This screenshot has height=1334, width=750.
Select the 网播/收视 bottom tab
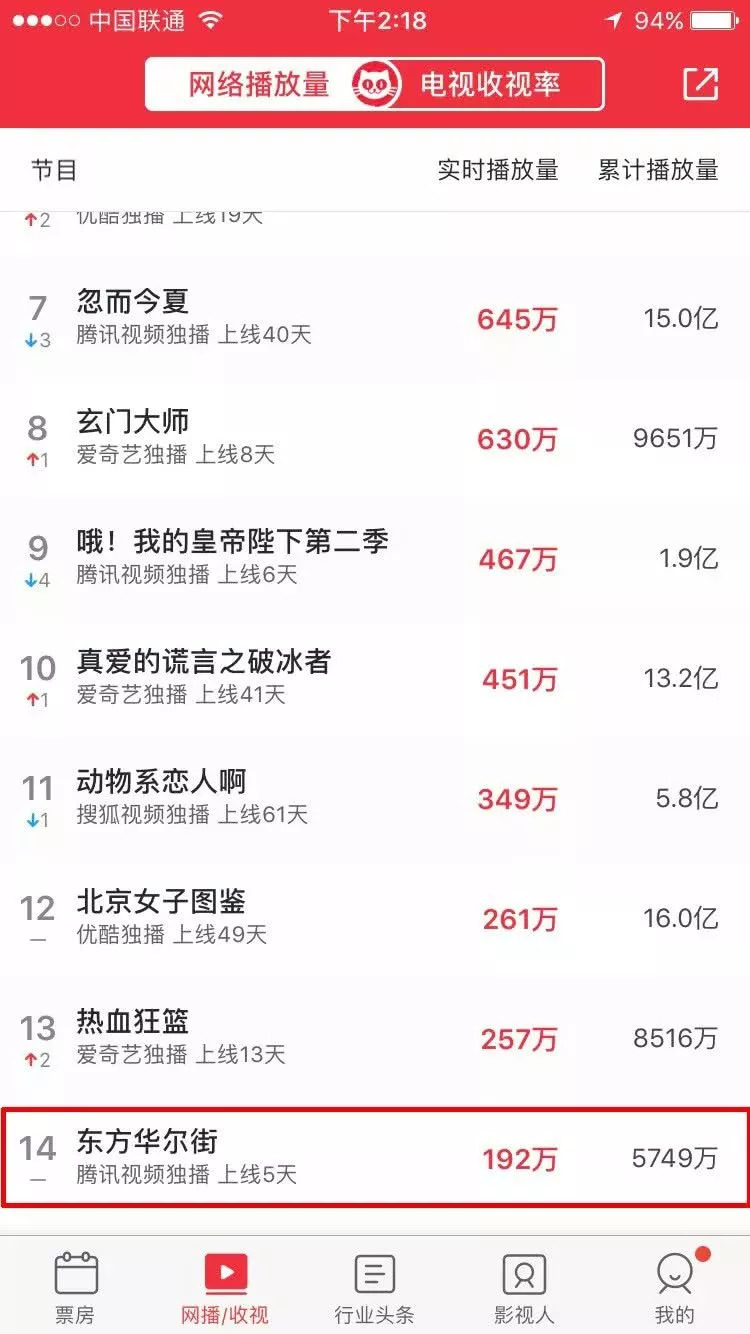[x=225, y=1288]
